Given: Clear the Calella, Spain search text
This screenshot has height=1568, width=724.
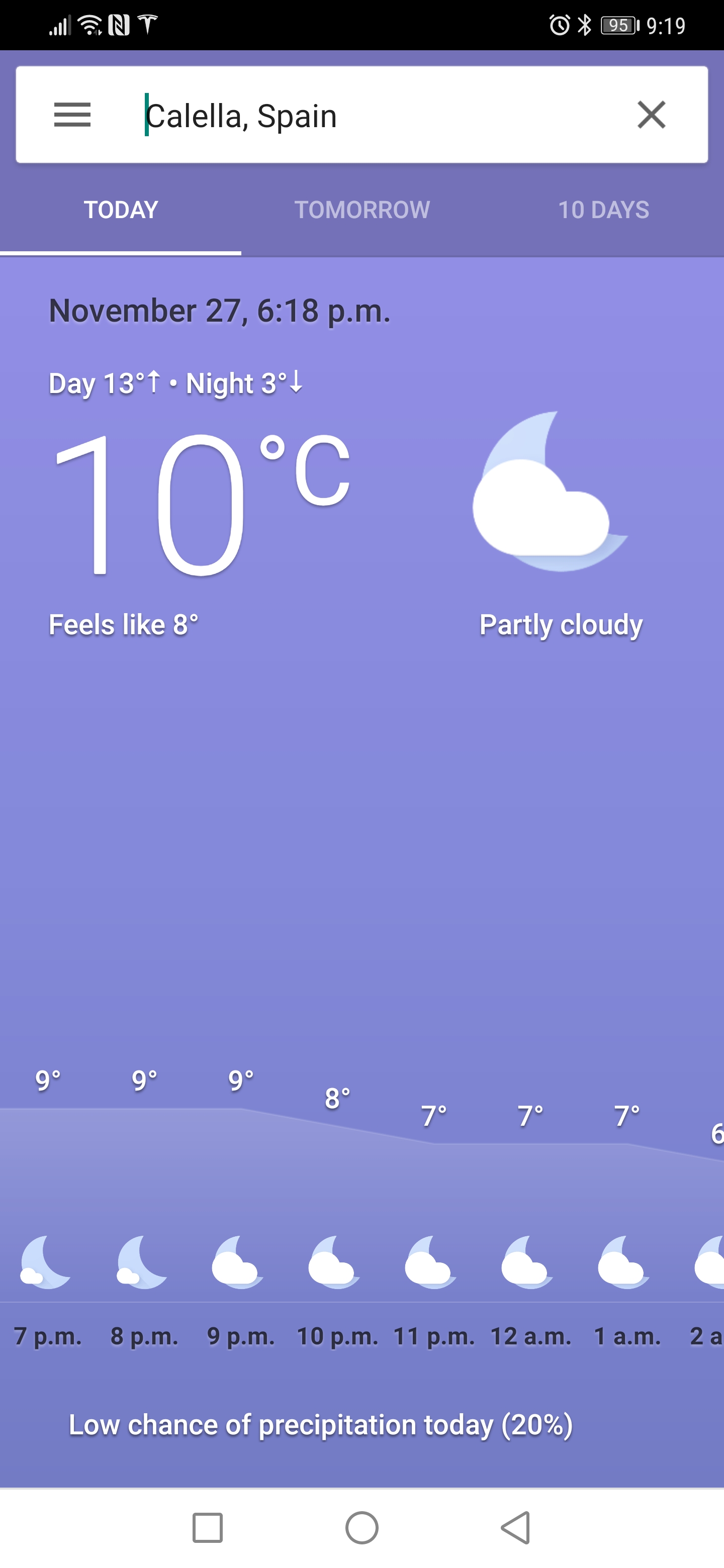Looking at the screenshot, I should coord(651,115).
